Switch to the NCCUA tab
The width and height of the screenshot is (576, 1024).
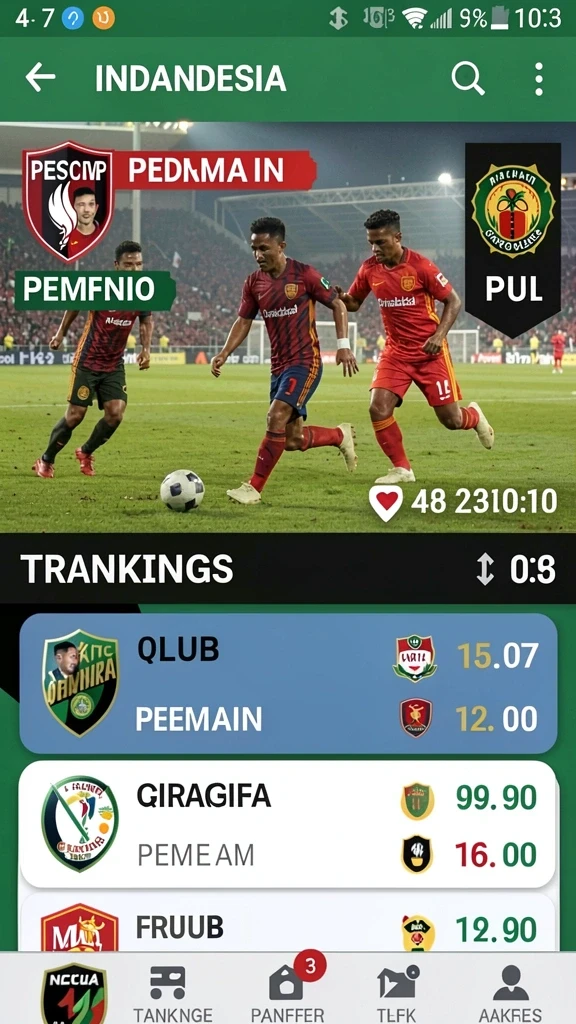coord(73,991)
